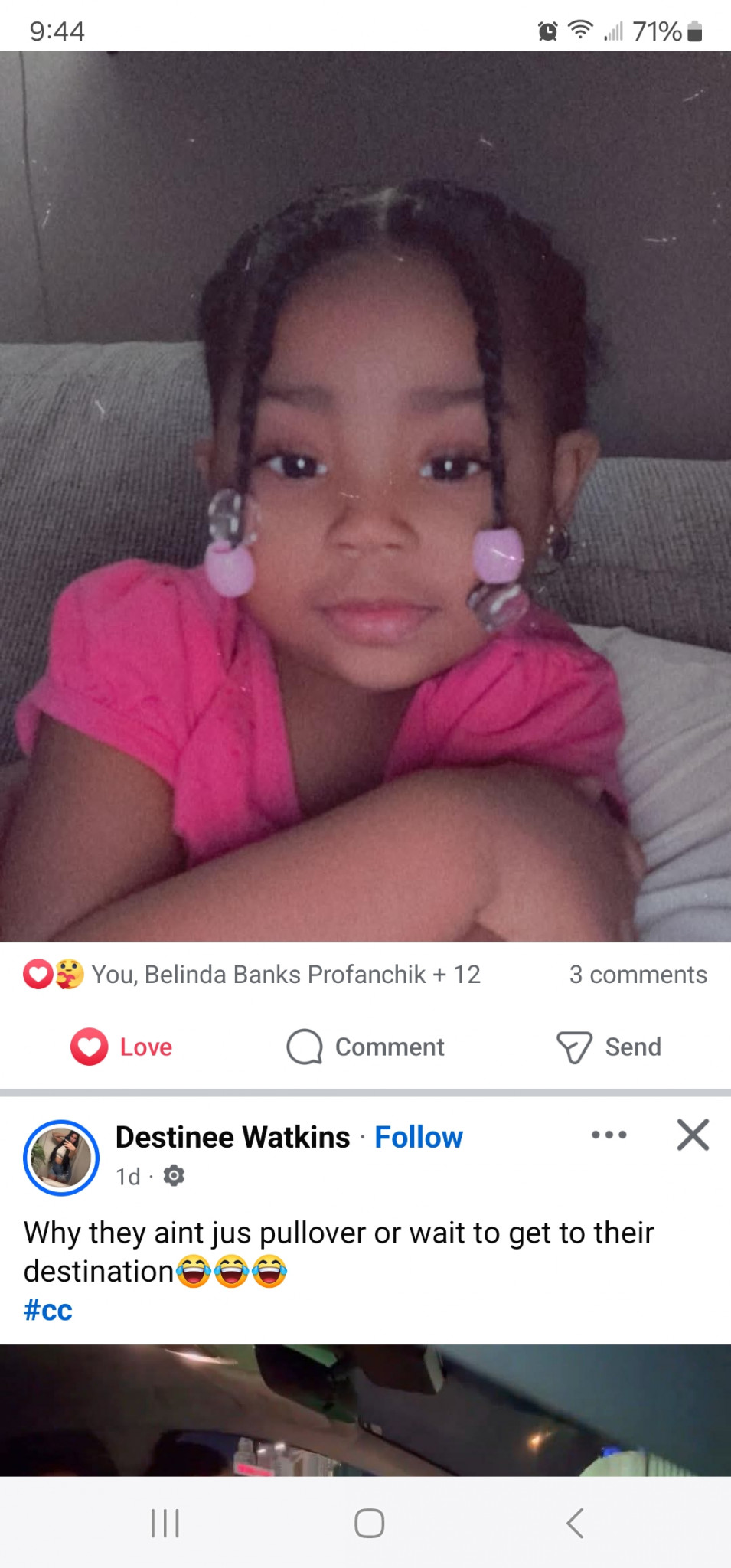Open recent apps from the navigation bar
731x1568 pixels.
(165, 1523)
